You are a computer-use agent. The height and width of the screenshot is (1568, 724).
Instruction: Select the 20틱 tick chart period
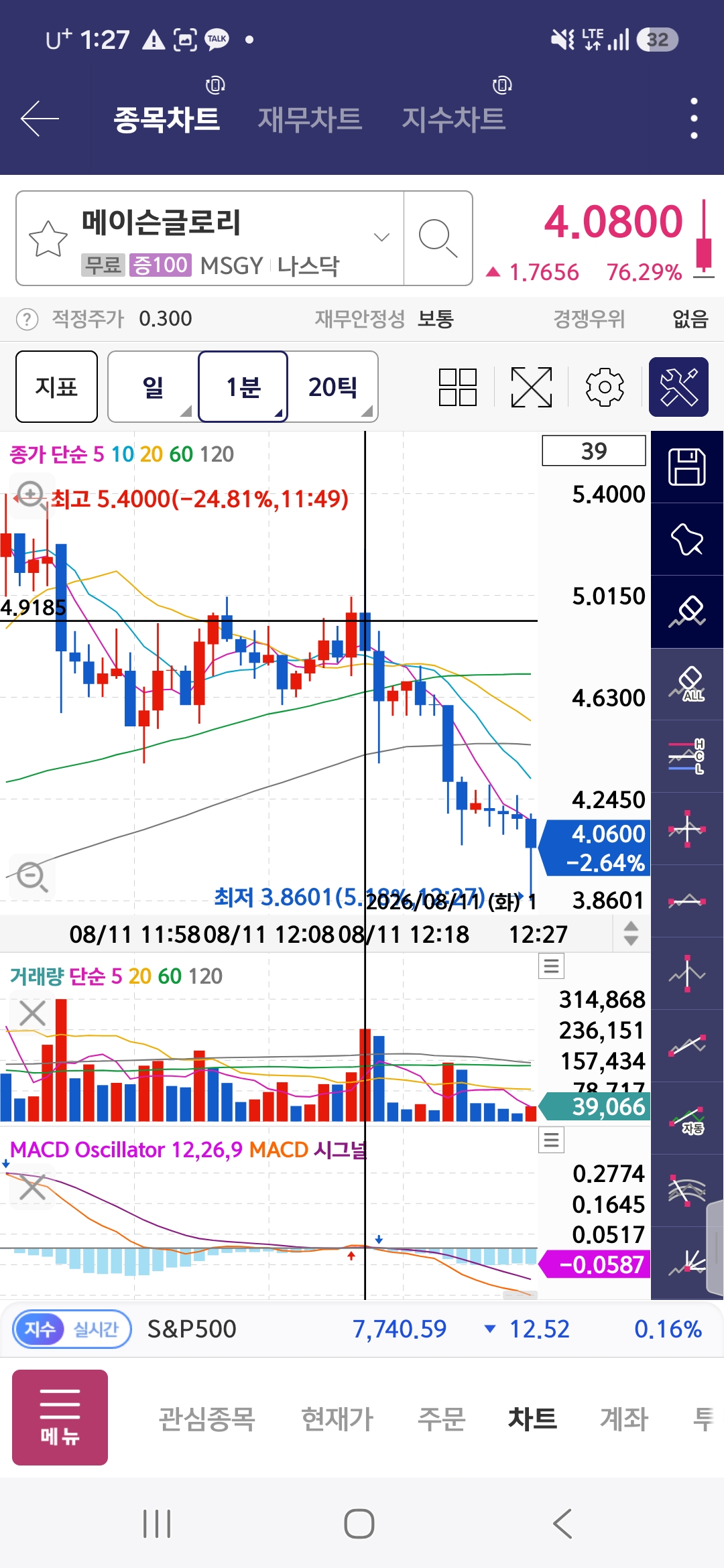333,387
